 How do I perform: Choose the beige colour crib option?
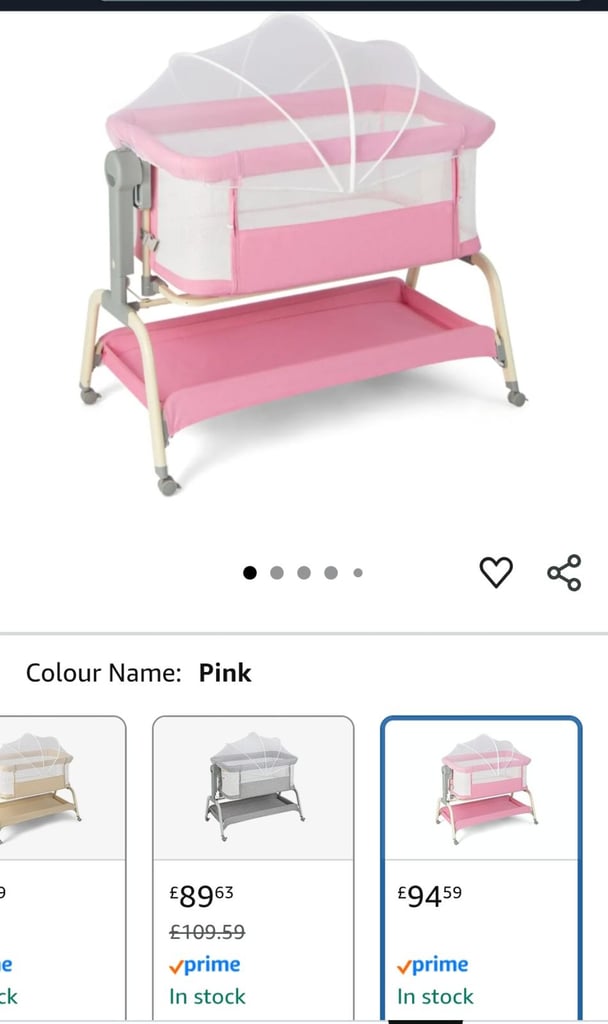(62, 869)
